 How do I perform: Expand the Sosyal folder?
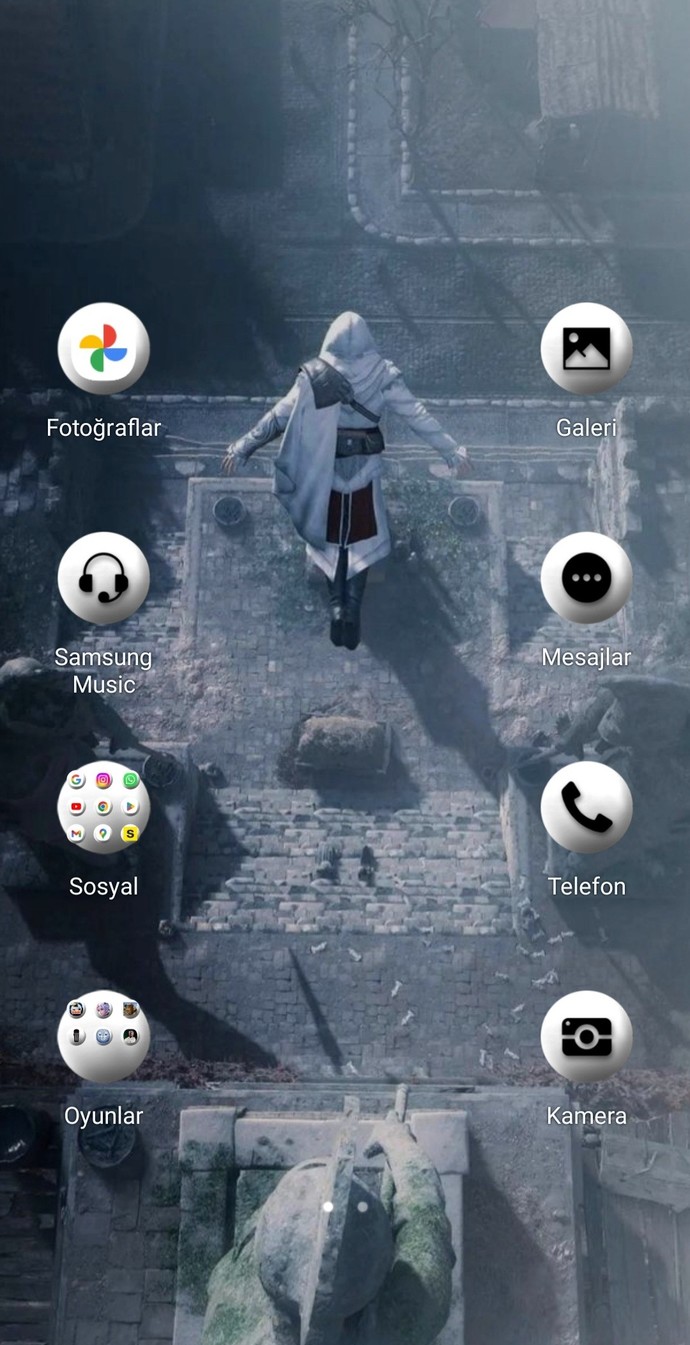pos(103,807)
